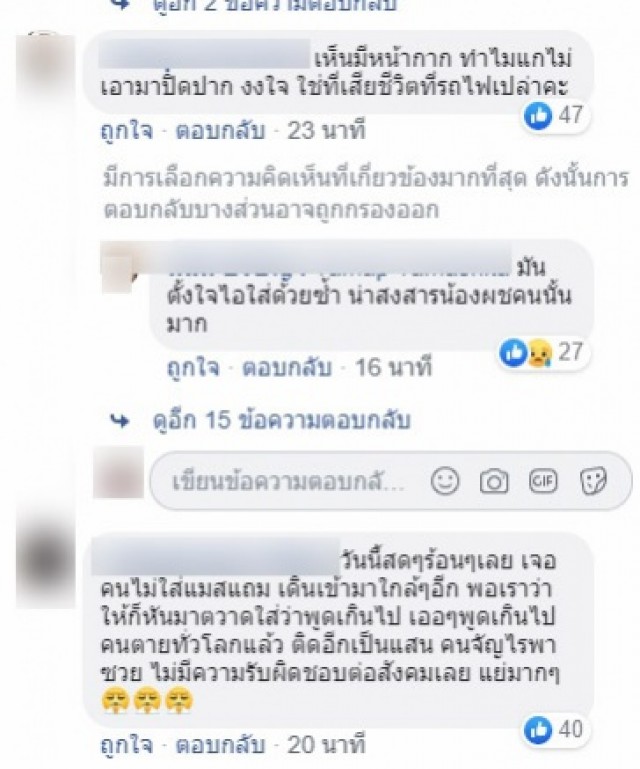Attach a photo with the camera icon
The image size is (640, 769).
[494, 482]
